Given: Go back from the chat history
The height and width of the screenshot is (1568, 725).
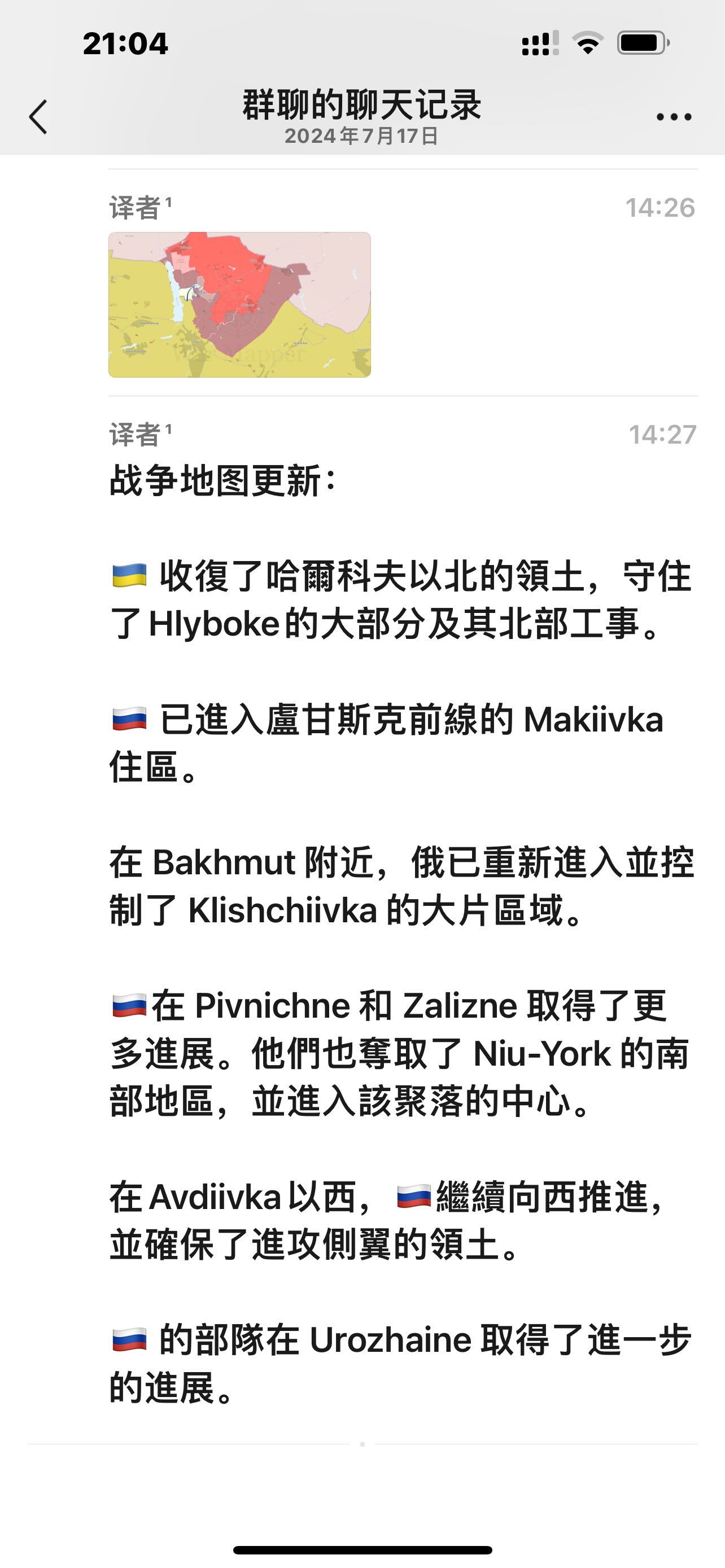Looking at the screenshot, I should point(38,117).
